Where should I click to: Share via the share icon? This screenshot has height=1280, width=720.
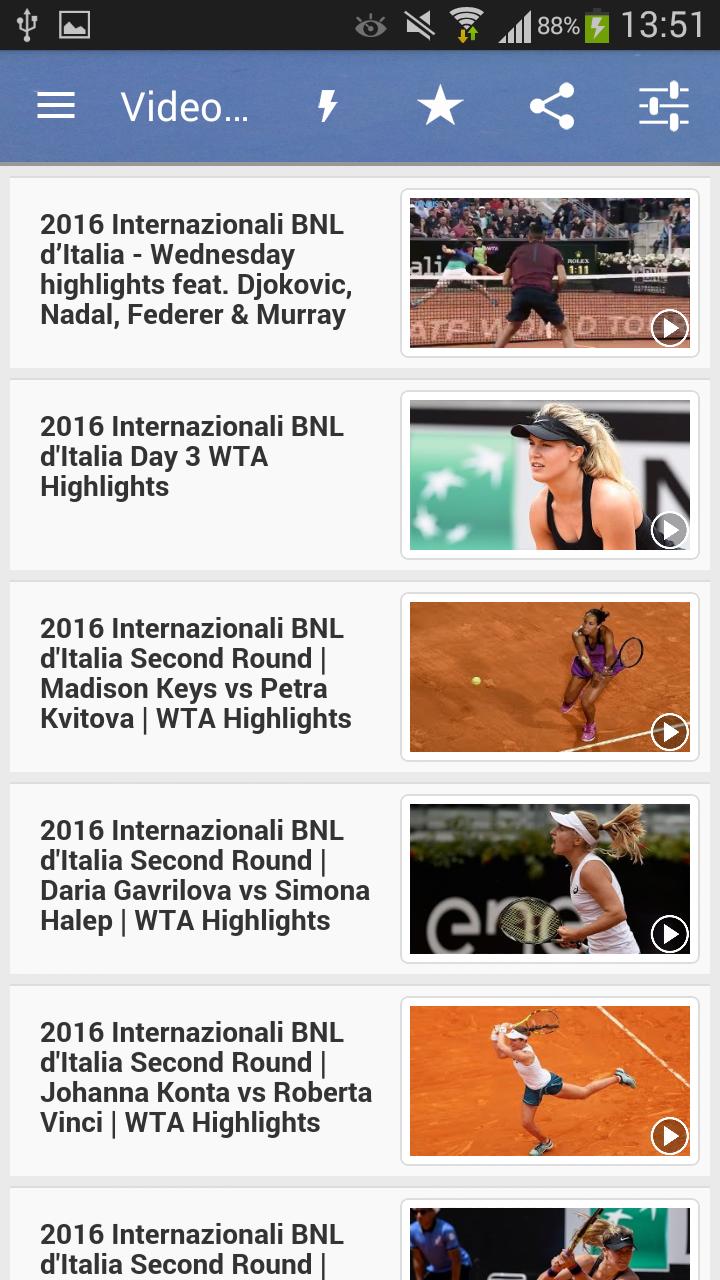pos(552,106)
